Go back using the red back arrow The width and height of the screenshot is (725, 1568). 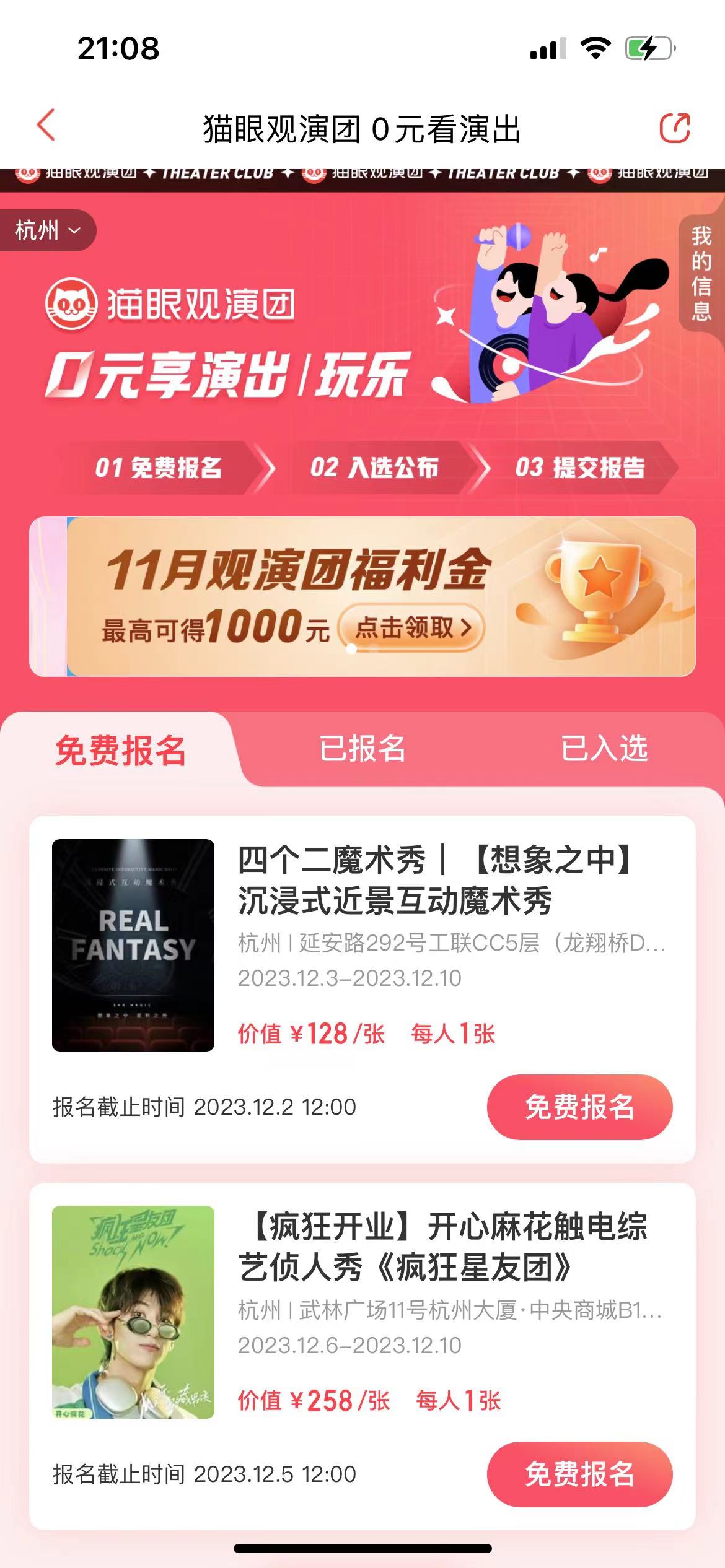pyautogui.click(x=46, y=126)
